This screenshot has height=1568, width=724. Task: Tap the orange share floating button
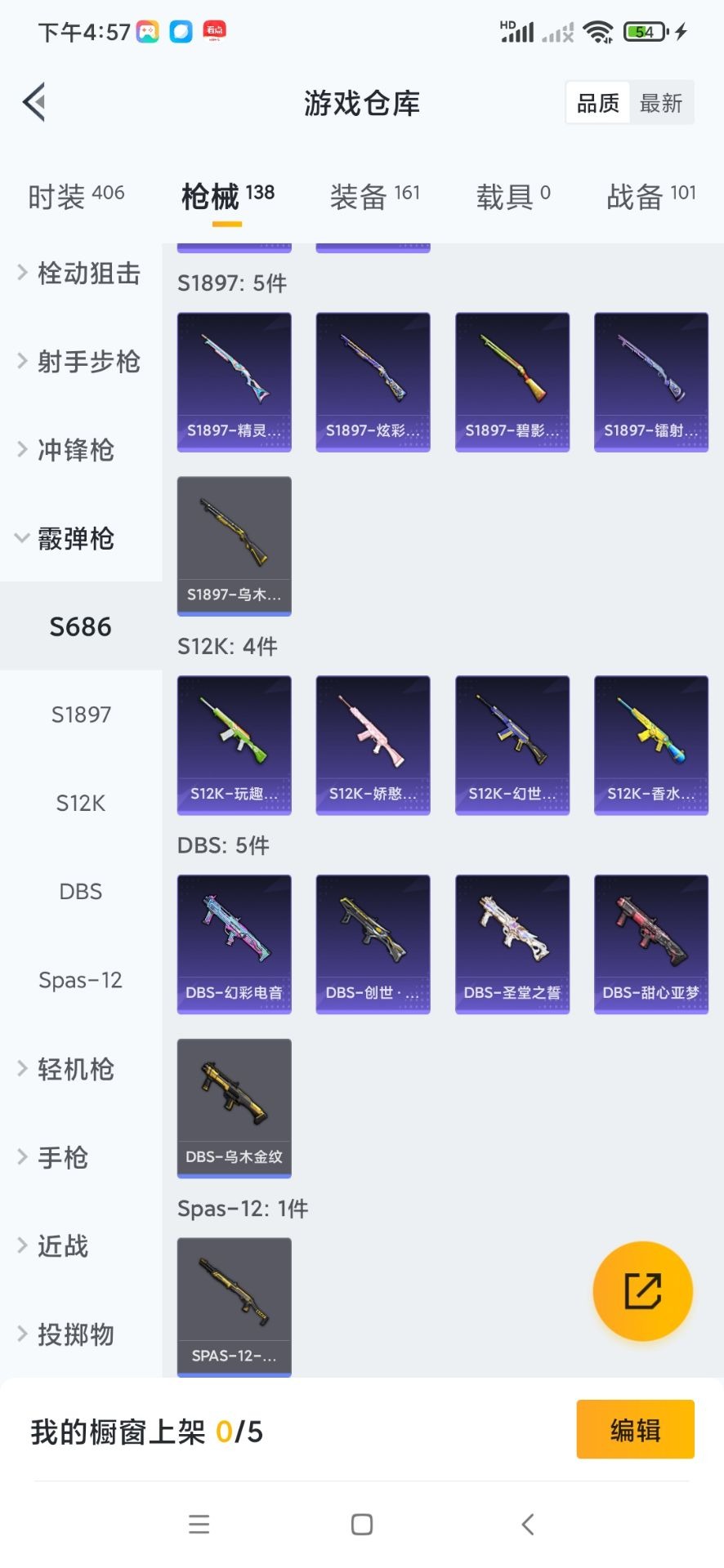tap(642, 1290)
